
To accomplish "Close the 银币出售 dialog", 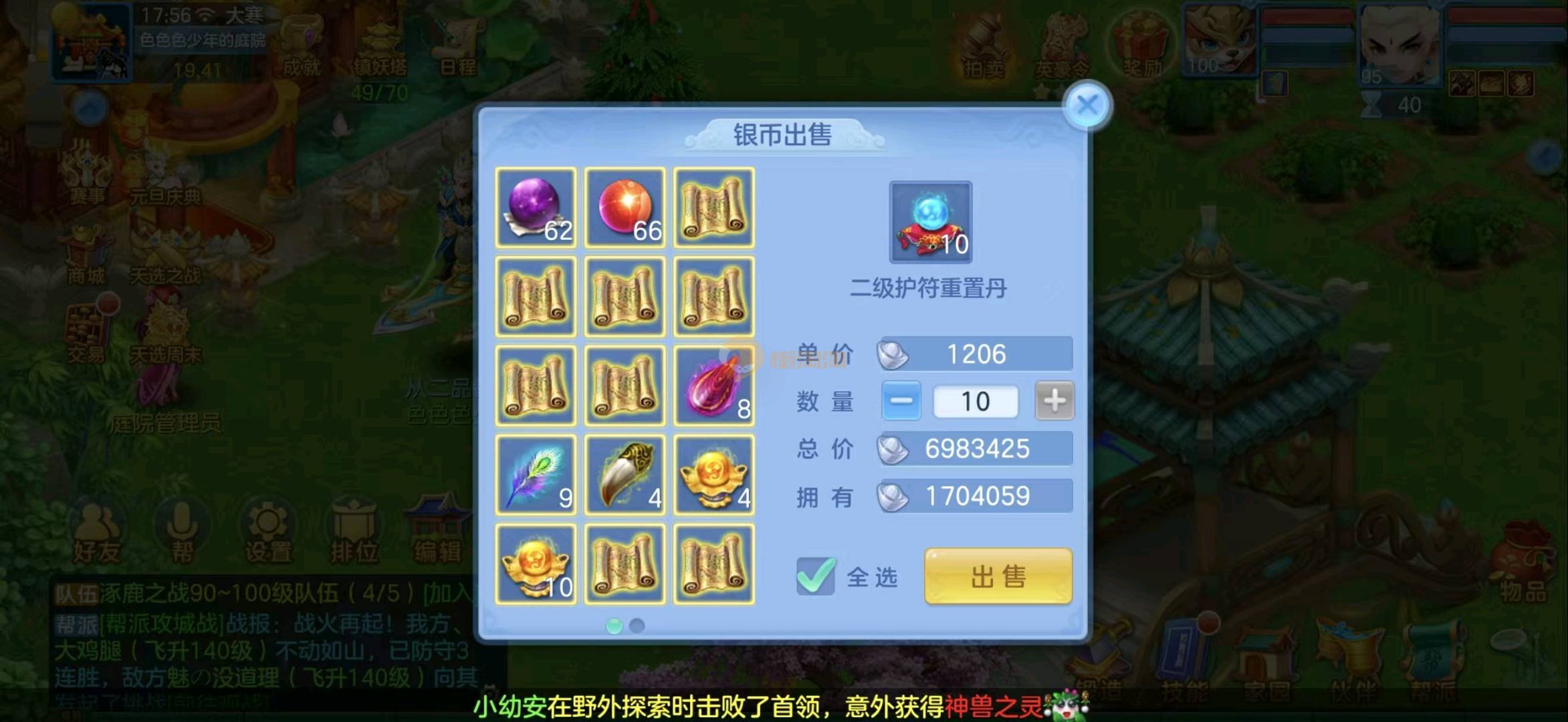I will coord(1087,105).
